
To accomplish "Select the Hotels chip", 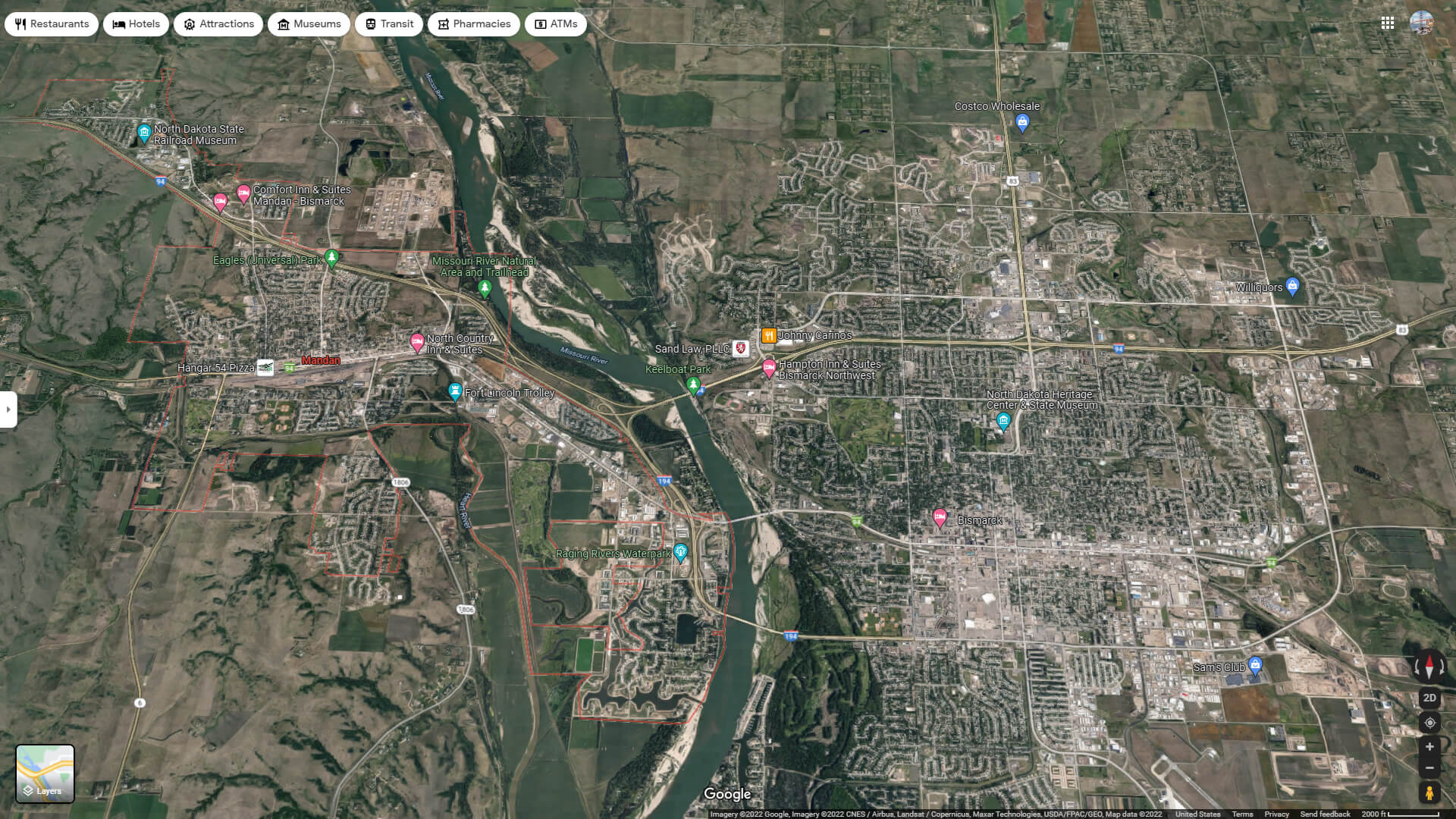I will tap(136, 24).
